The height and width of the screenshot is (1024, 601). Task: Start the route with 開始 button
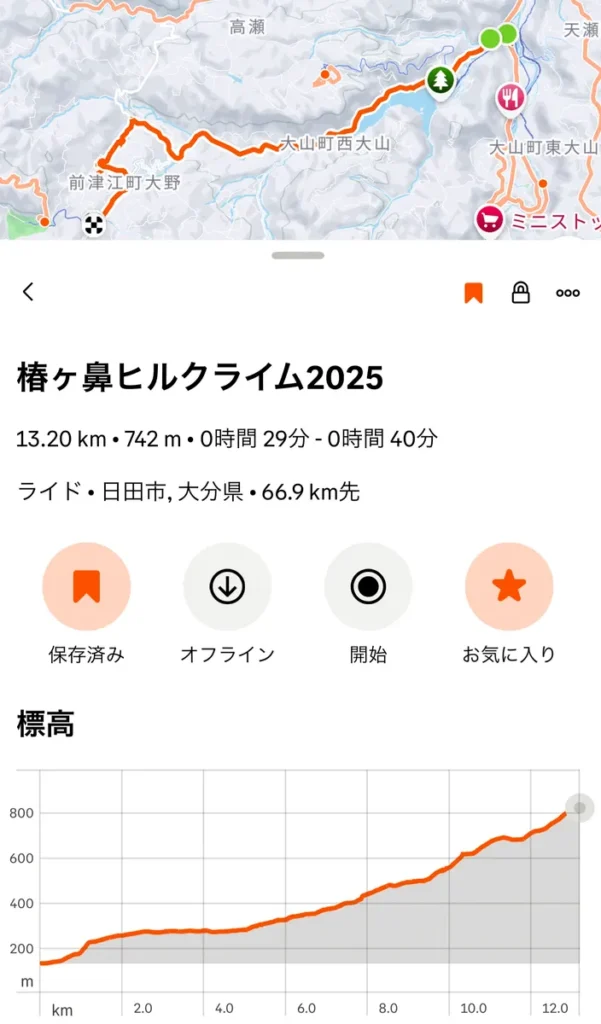click(x=368, y=587)
